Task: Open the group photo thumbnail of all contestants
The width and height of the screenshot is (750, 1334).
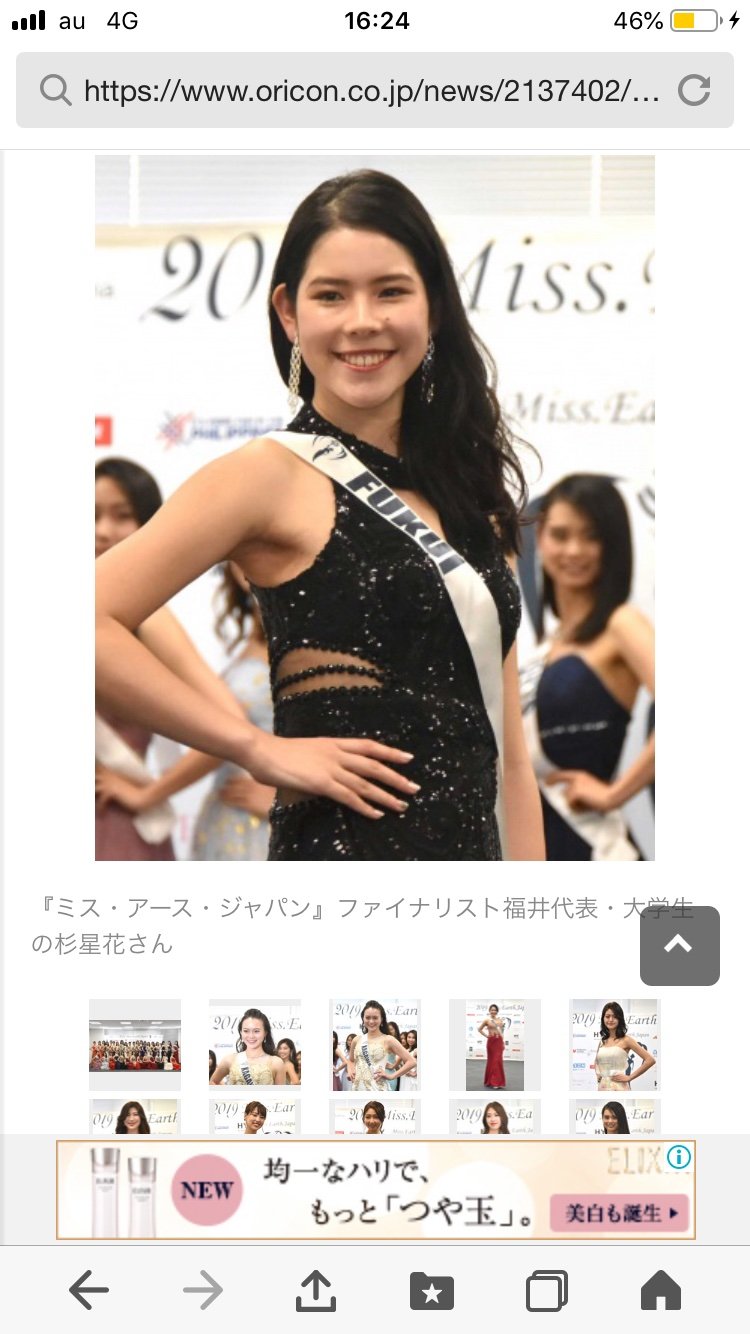Action: click(x=135, y=1044)
